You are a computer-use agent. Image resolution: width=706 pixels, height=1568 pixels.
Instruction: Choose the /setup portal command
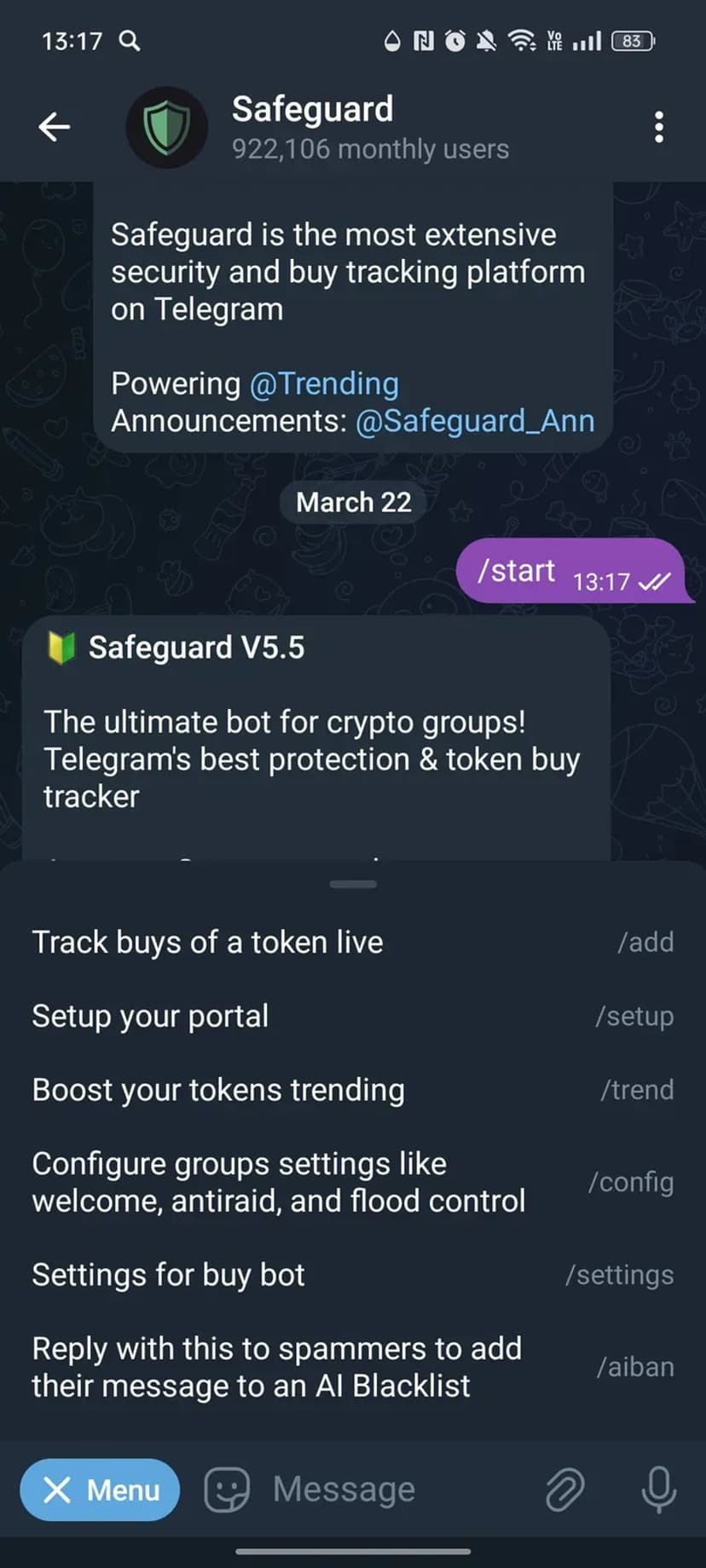[353, 1016]
